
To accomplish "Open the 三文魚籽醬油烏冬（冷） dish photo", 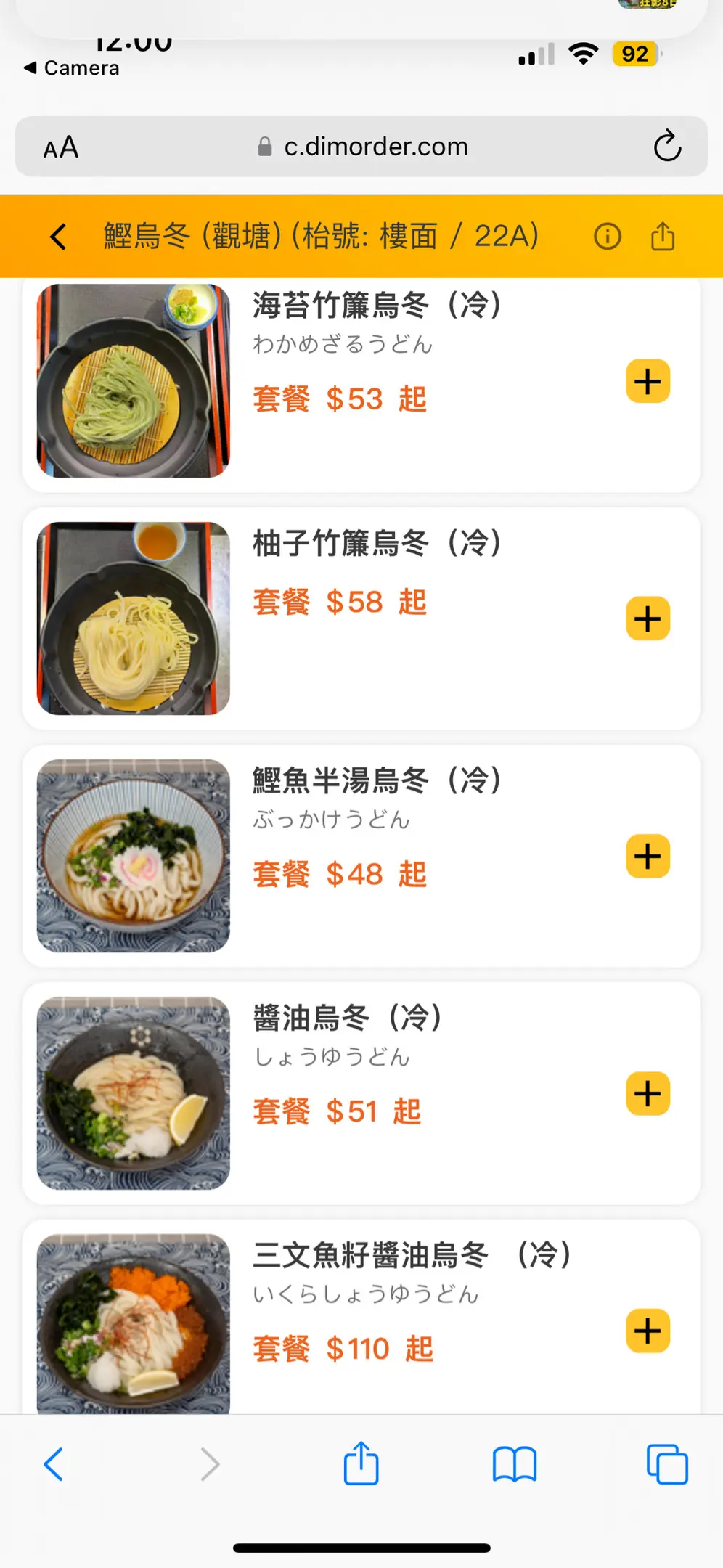I will pos(134,1323).
